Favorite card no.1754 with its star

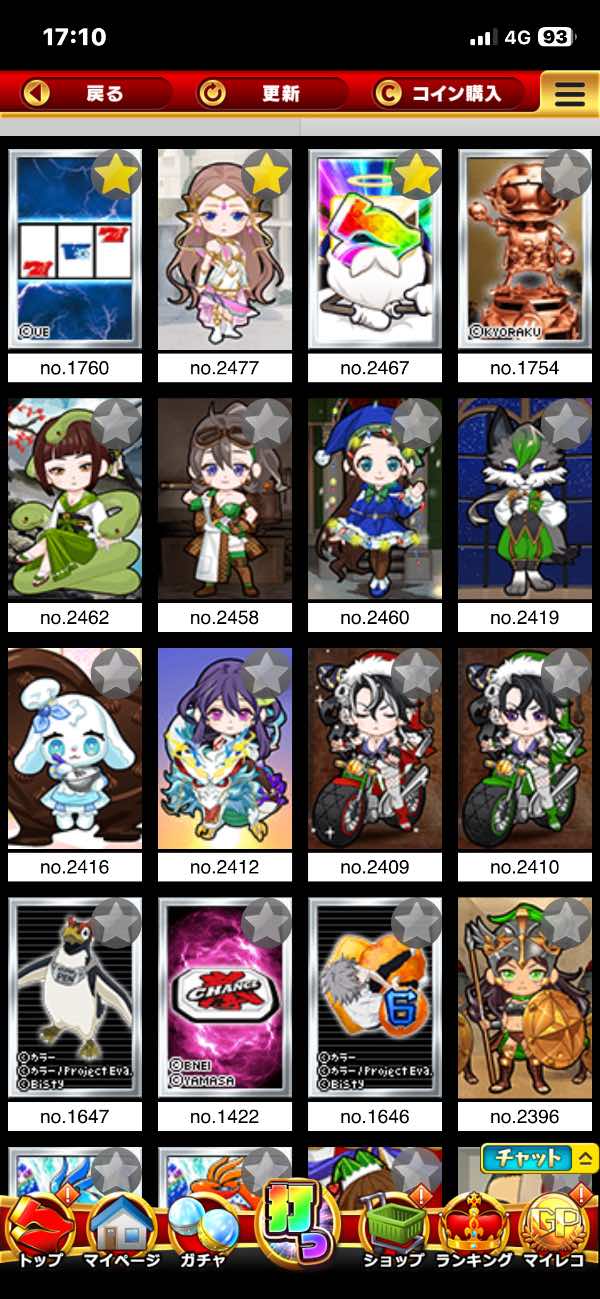pyautogui.click(x=566, y=174)
